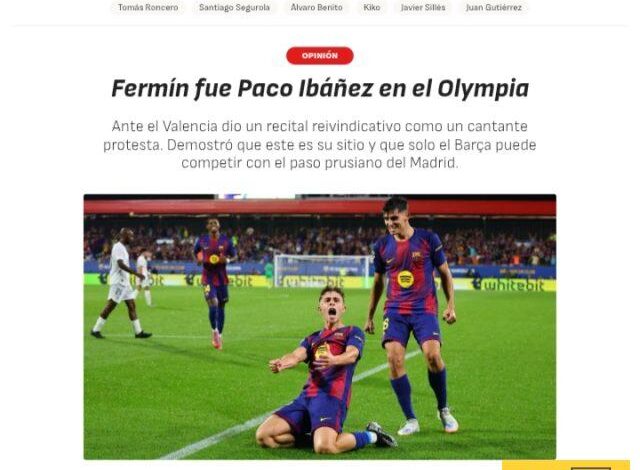The width and height of the screenshot is (640, 470).
Task: Tap the Álvaro Benito chip
Action: click(317, 8)
